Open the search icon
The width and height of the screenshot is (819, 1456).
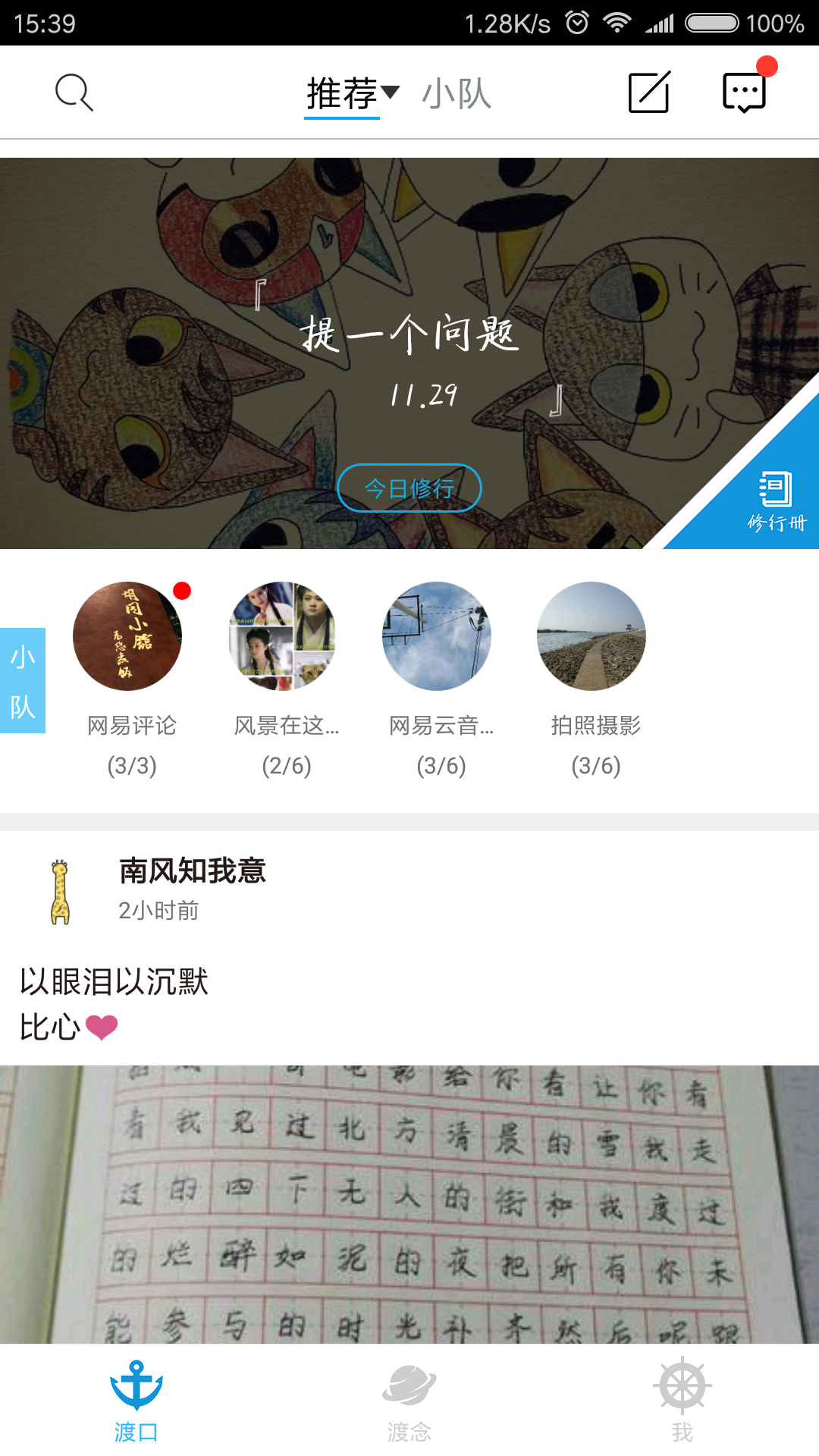tap(72, 91)
